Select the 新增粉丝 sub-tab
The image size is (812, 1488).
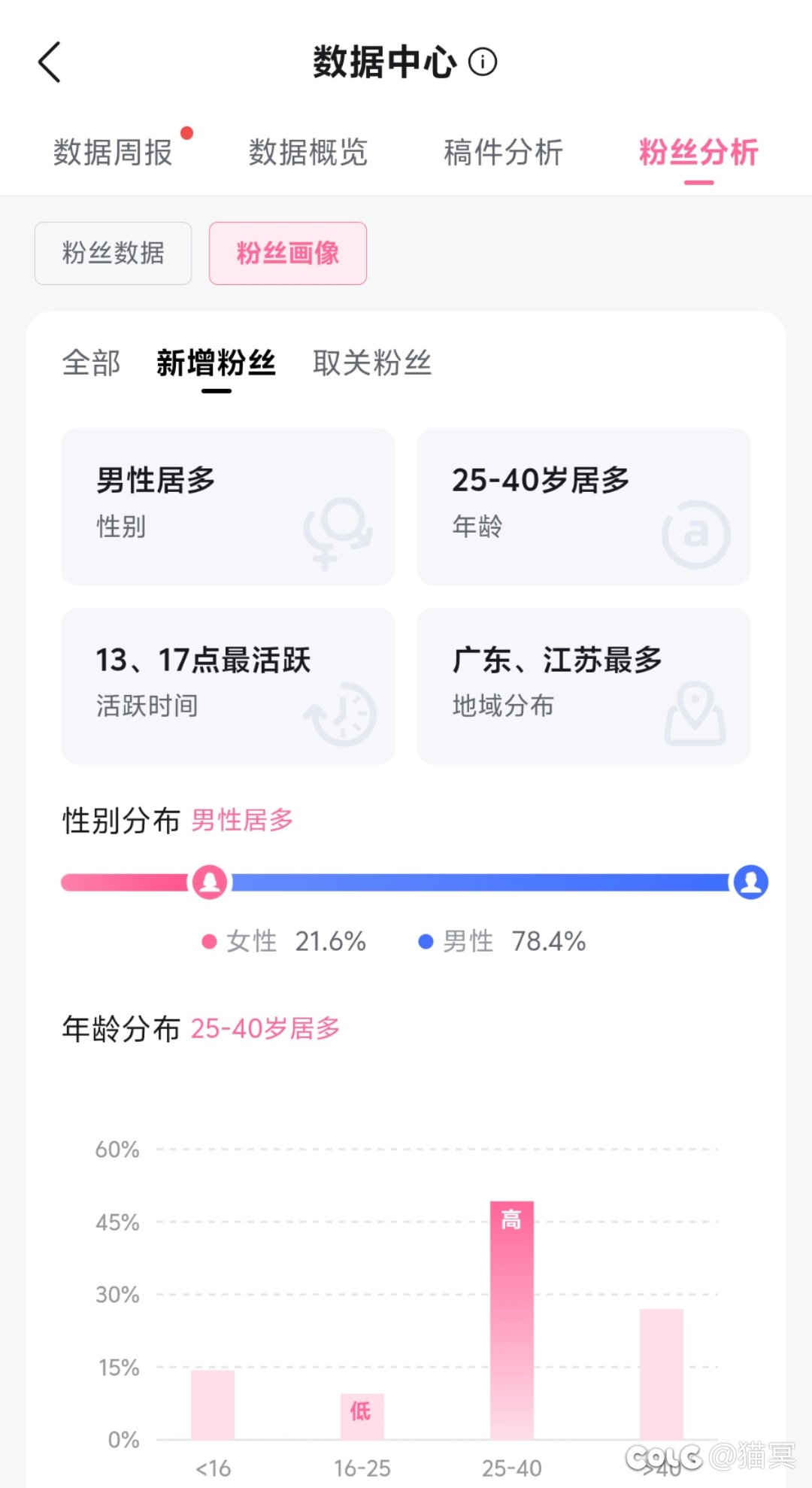point(216,363)
